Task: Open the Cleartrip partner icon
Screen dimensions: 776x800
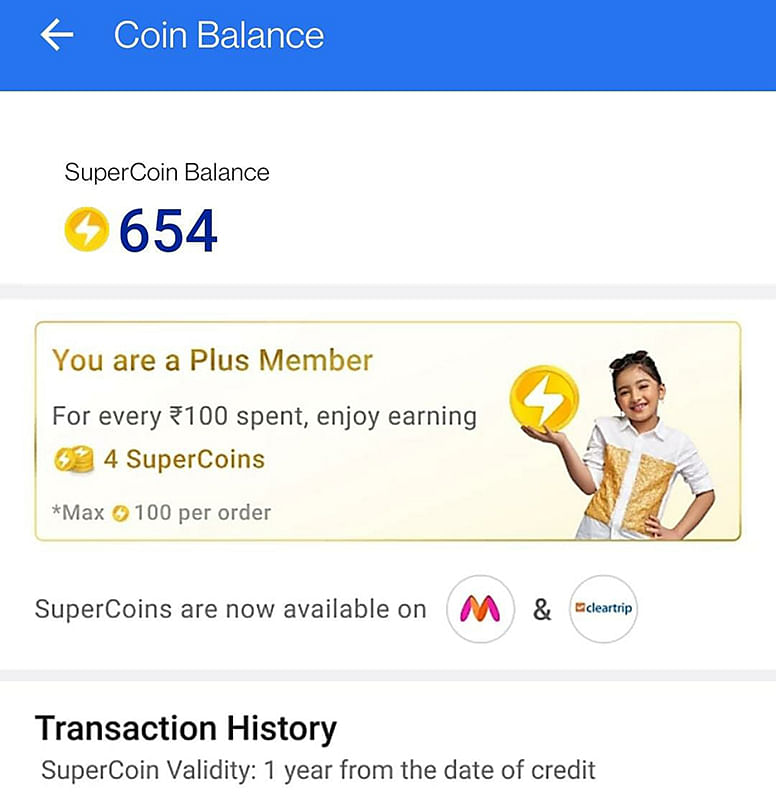Action: click(603, 608)
